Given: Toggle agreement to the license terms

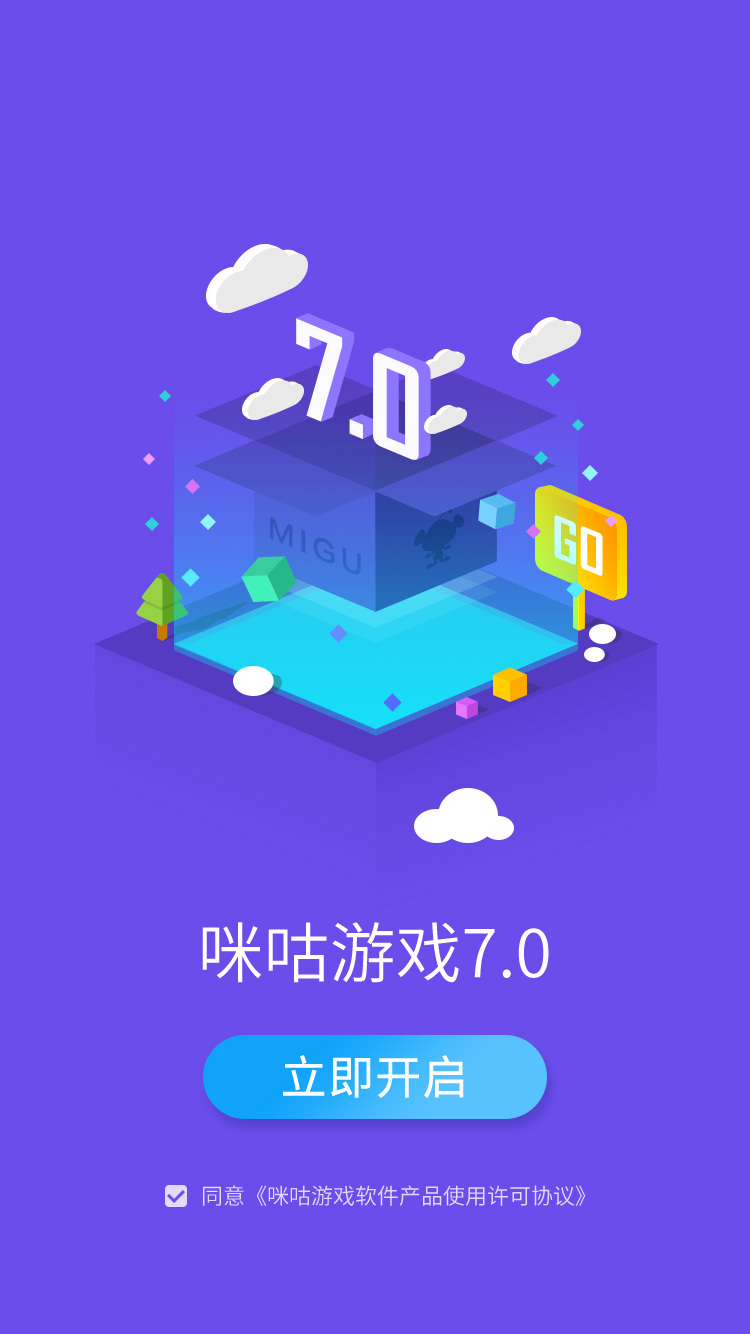Looking at the screenshot, I should [176, 1193].
